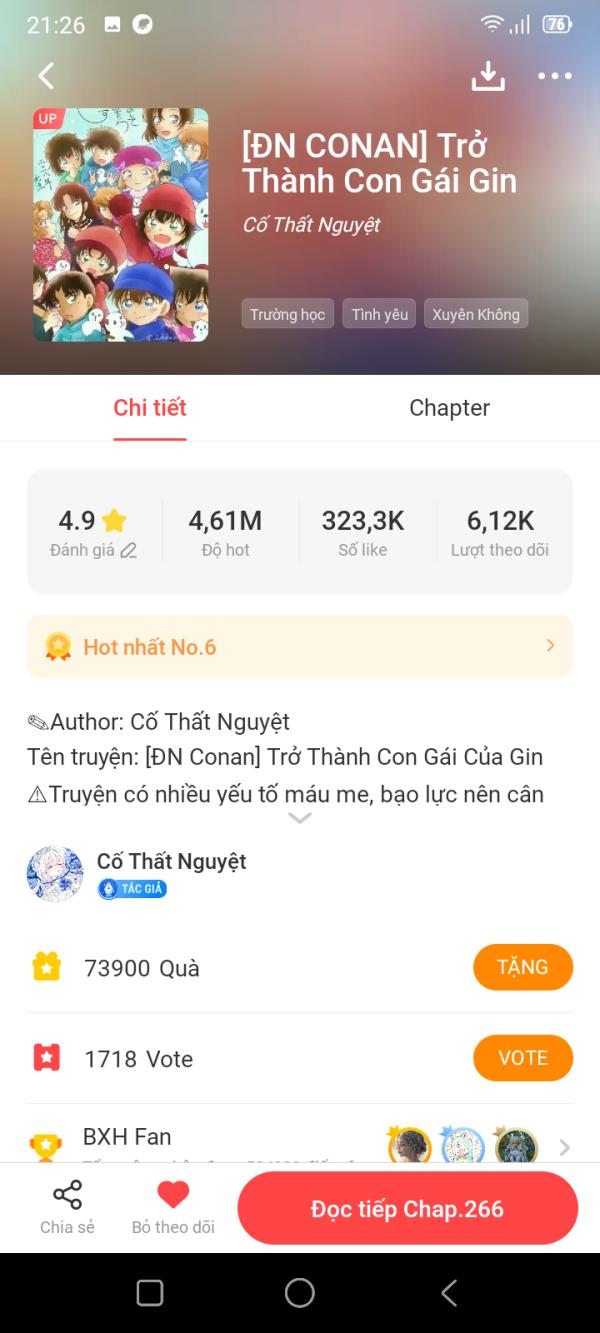Select the Tình yêu tag
The width and height of the screenshot is (600, 1333).
(x=379, y=314)
